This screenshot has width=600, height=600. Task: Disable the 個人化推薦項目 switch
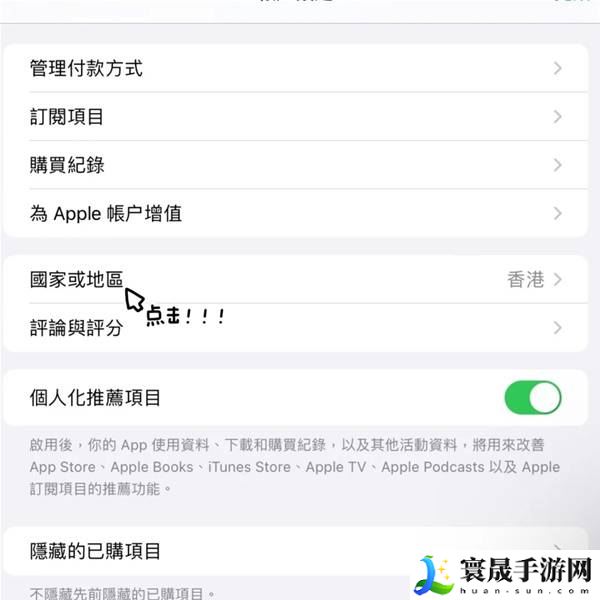pyautogui.click(x=532, y=398)
